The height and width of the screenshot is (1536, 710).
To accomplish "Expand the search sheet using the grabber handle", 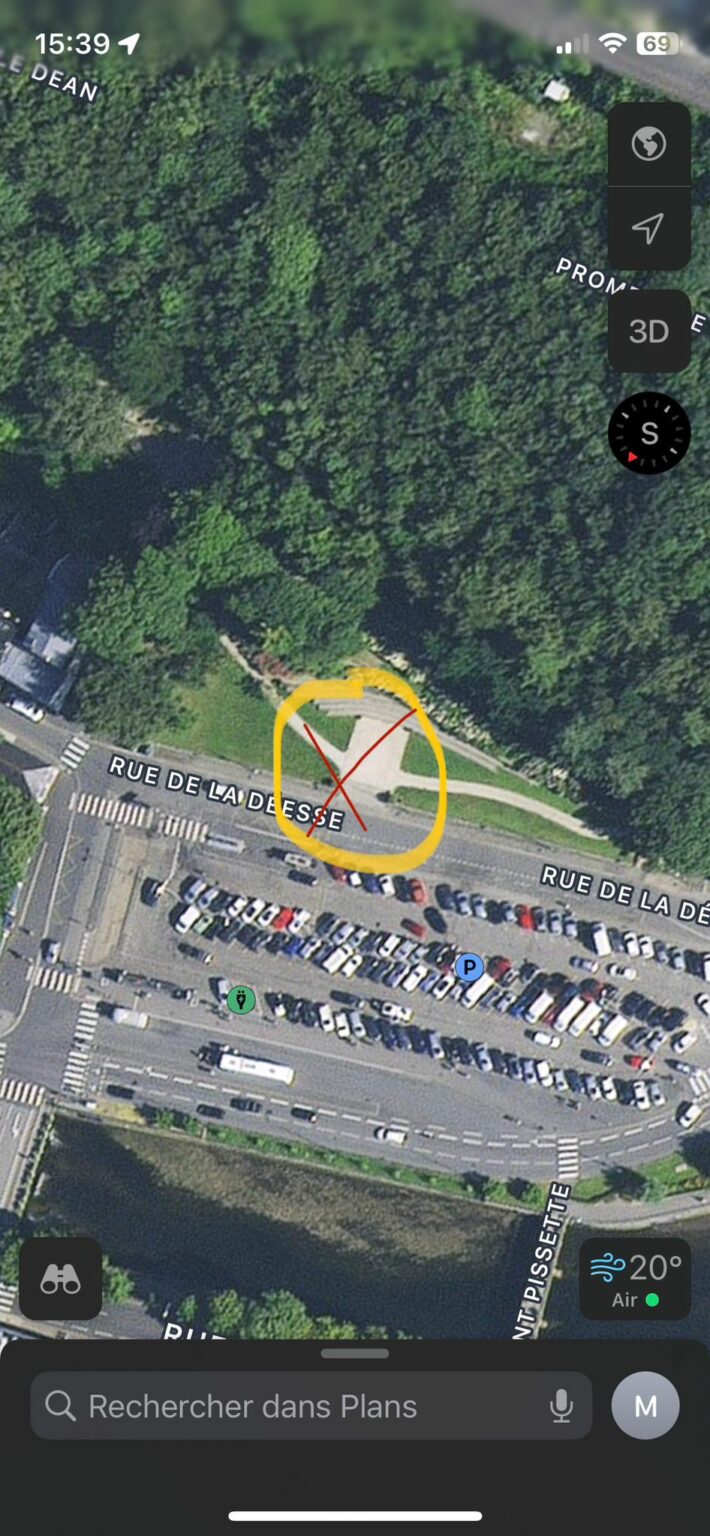I will pyautogui.click(x=355, y=1353).
